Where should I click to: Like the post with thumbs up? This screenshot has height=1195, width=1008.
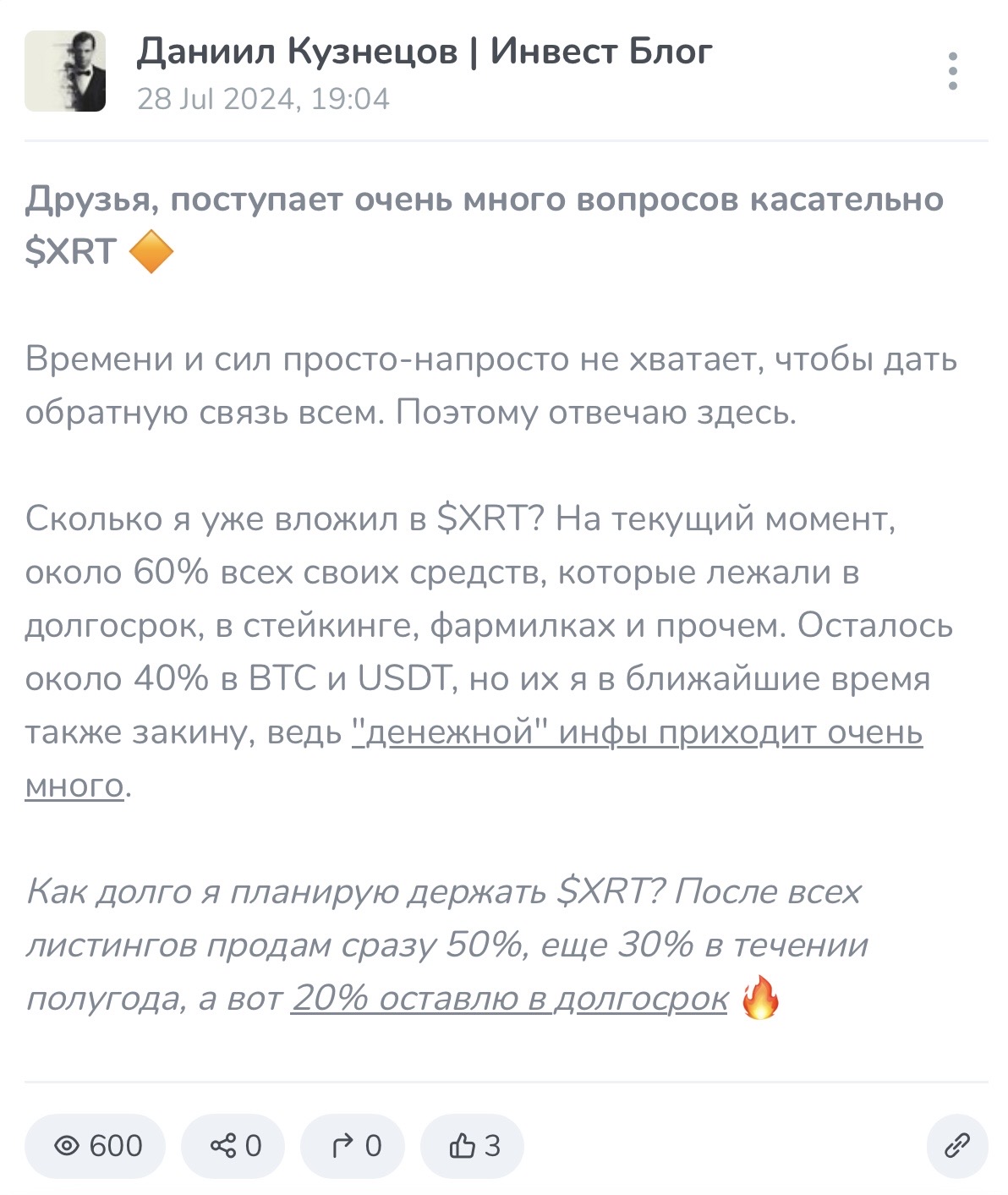coord(472,1146)
